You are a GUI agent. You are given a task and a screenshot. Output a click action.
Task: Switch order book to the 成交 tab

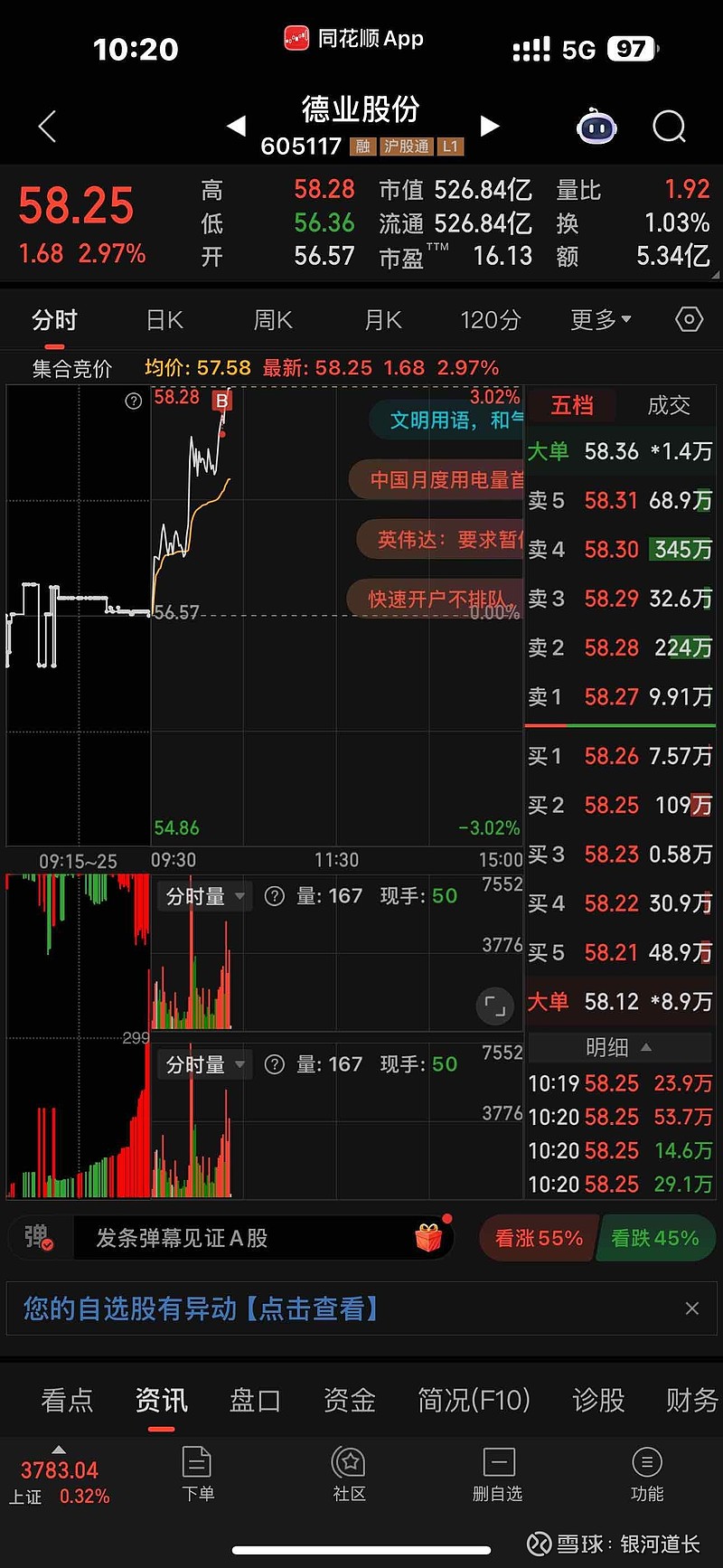[x=669, y=405]
